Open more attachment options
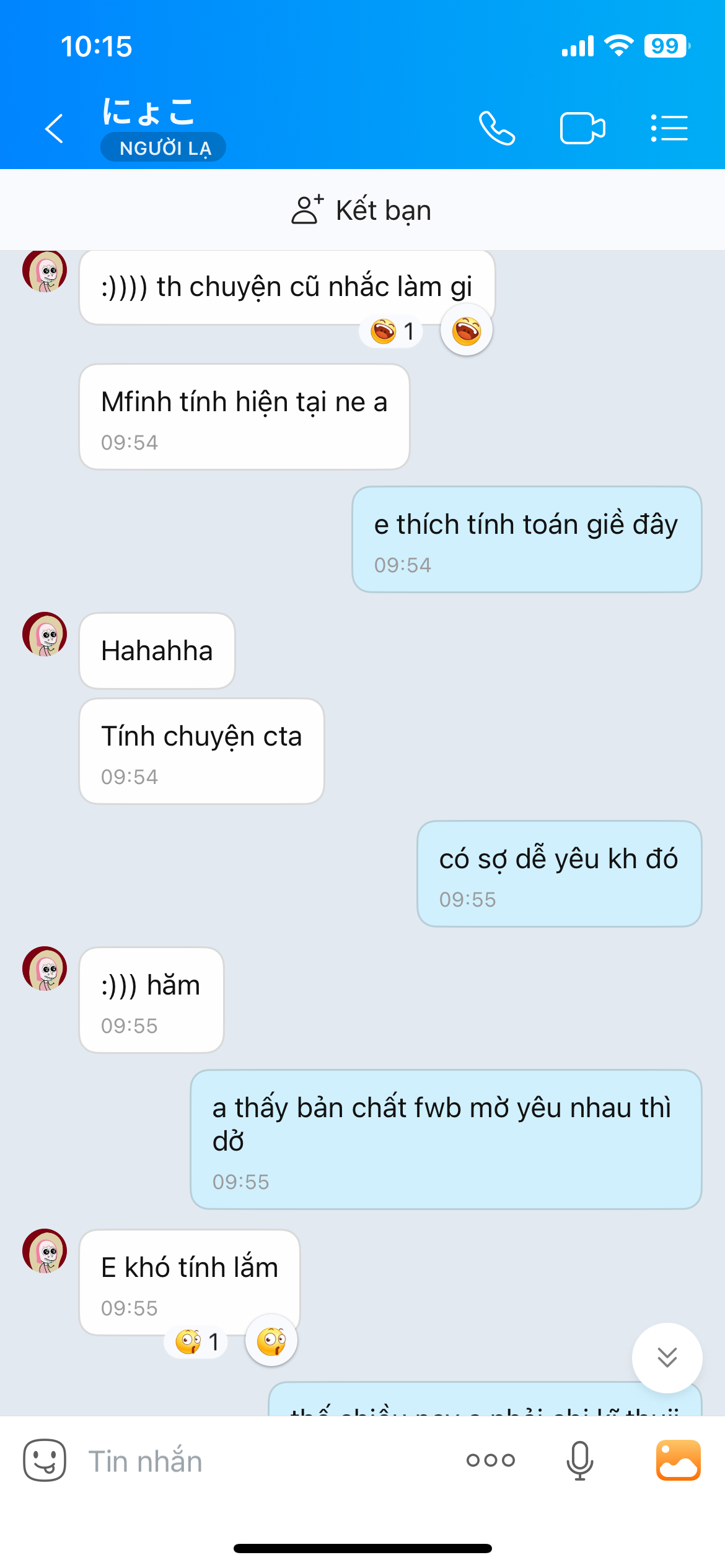The height and width of the screenshot is (1568, 725). [x=490, y=1460]
